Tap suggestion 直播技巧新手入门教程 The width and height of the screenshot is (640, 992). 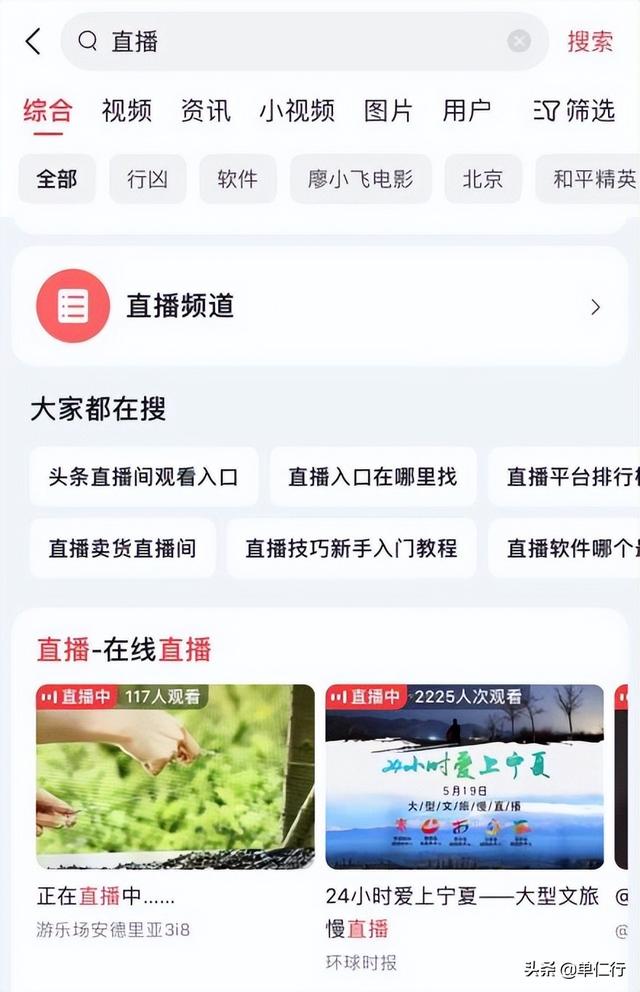click(x=351, y=548)
